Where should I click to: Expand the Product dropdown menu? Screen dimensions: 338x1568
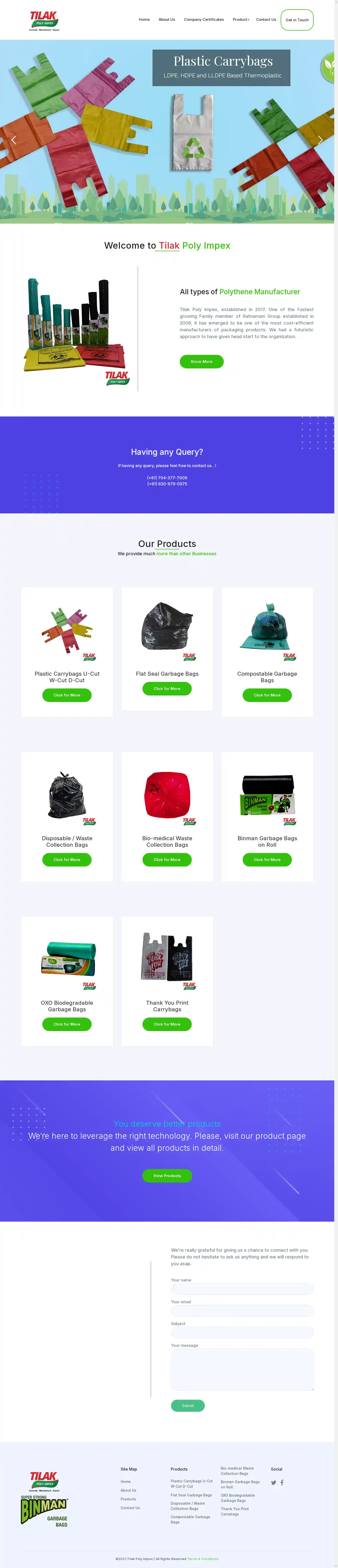(241, 20)
